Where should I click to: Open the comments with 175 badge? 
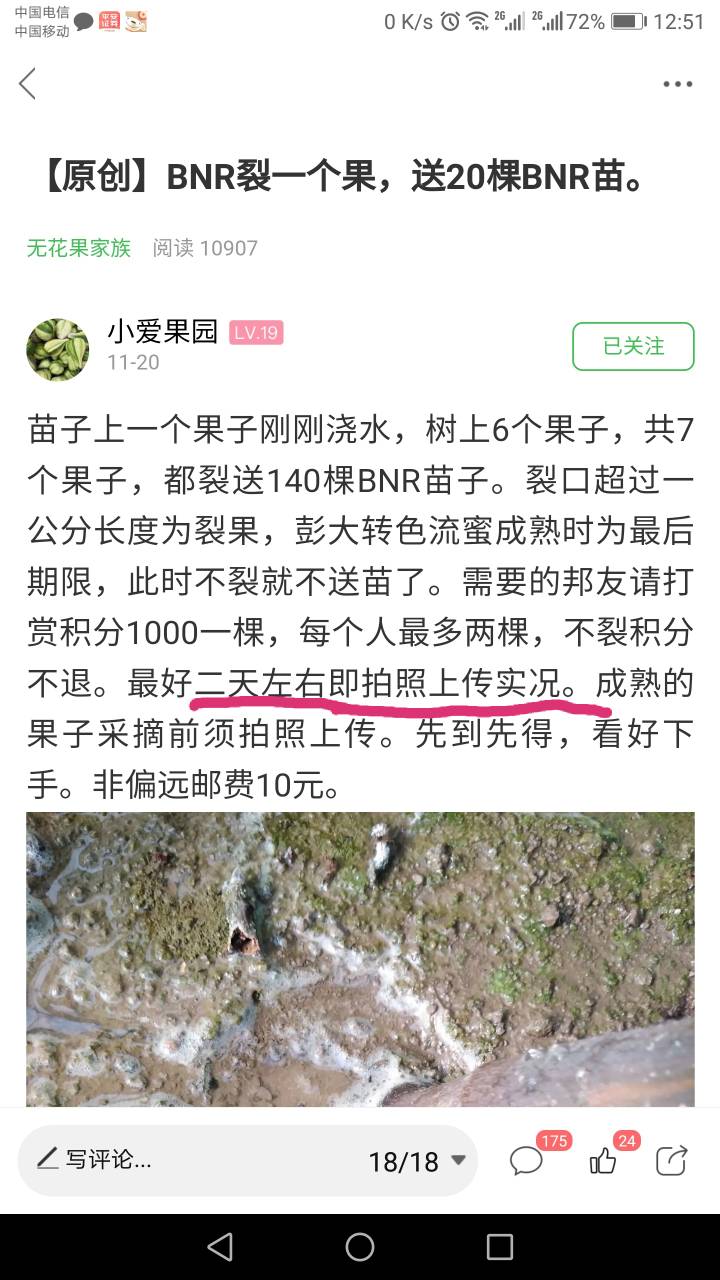(528, 1160)
